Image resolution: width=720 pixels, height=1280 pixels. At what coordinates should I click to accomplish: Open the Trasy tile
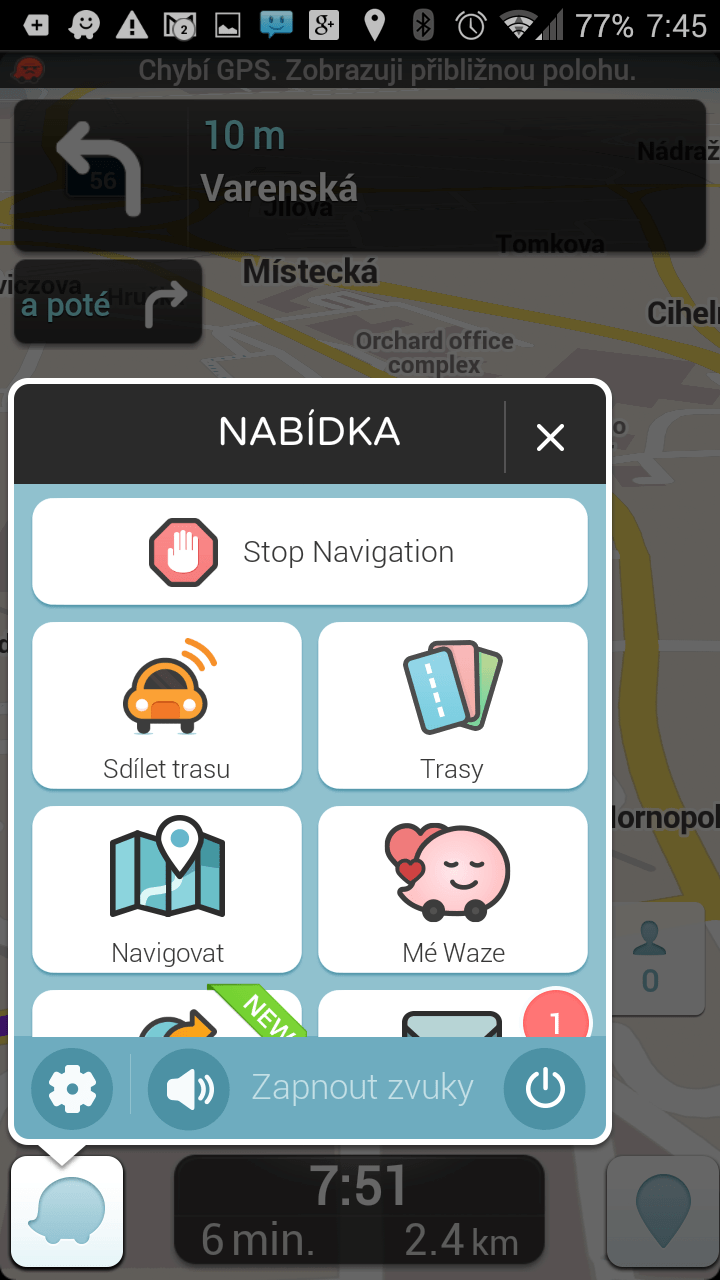tap(452, 705)
